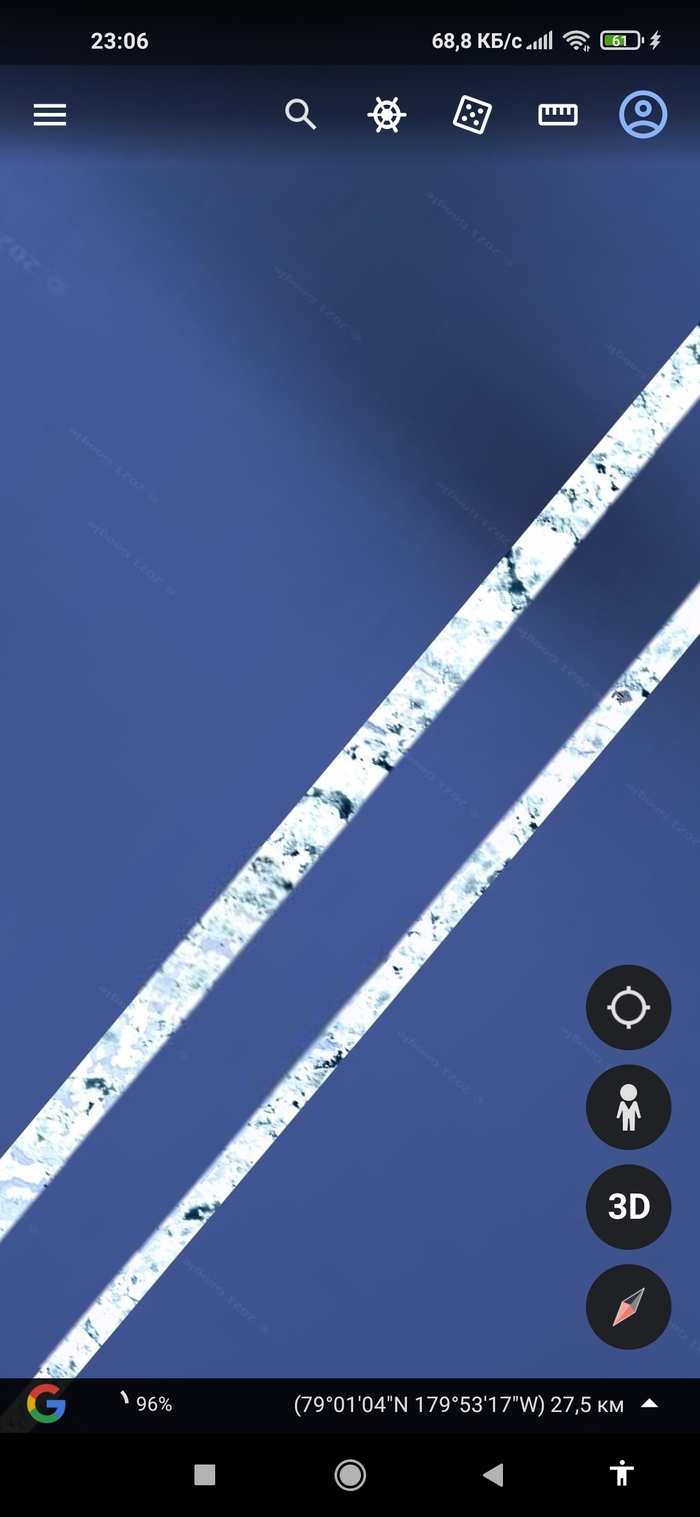
Task: Center map on my location
Action: 628,1007
